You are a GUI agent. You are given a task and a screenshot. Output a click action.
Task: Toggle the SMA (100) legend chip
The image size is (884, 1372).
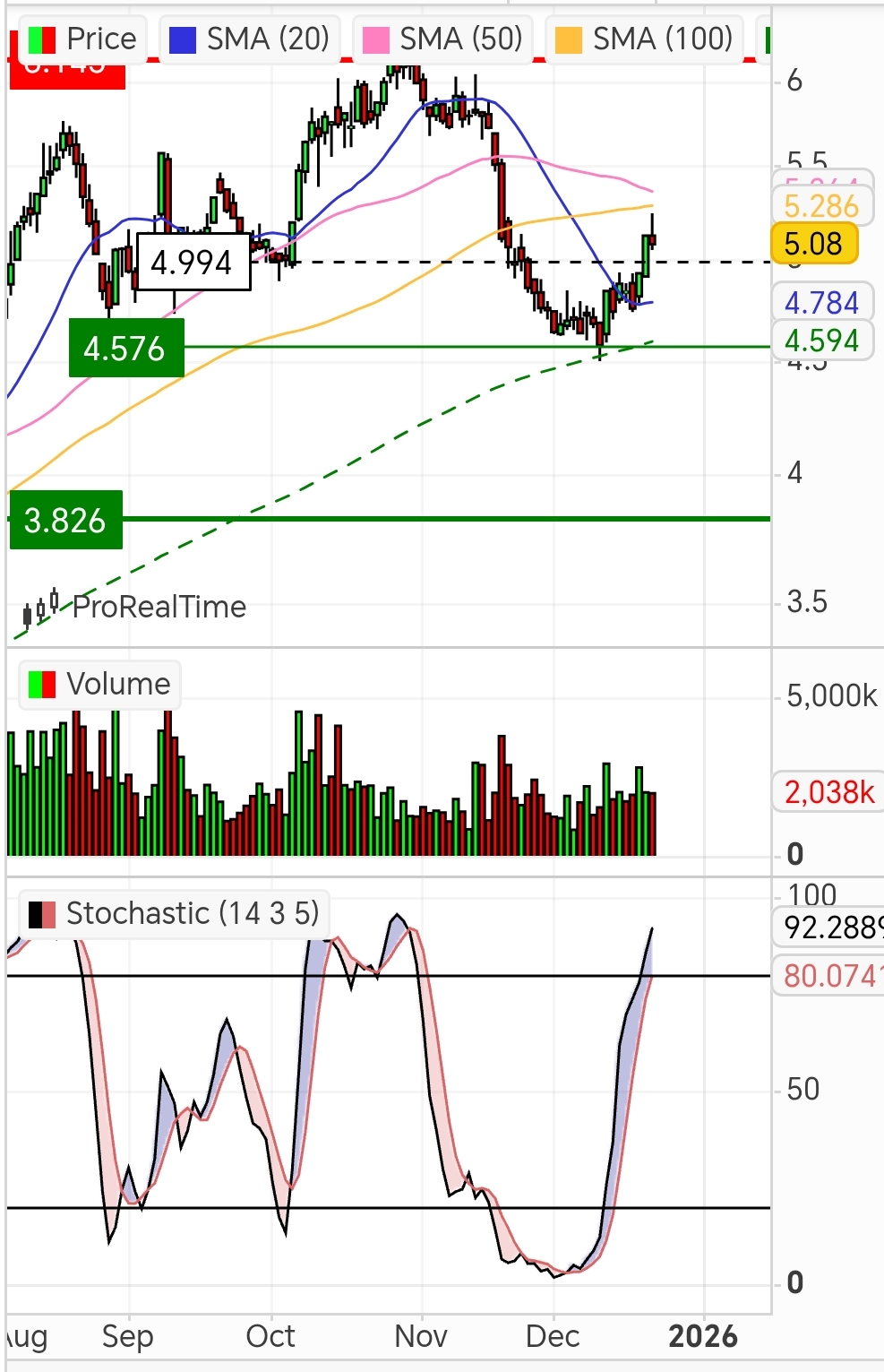(644, 39)
